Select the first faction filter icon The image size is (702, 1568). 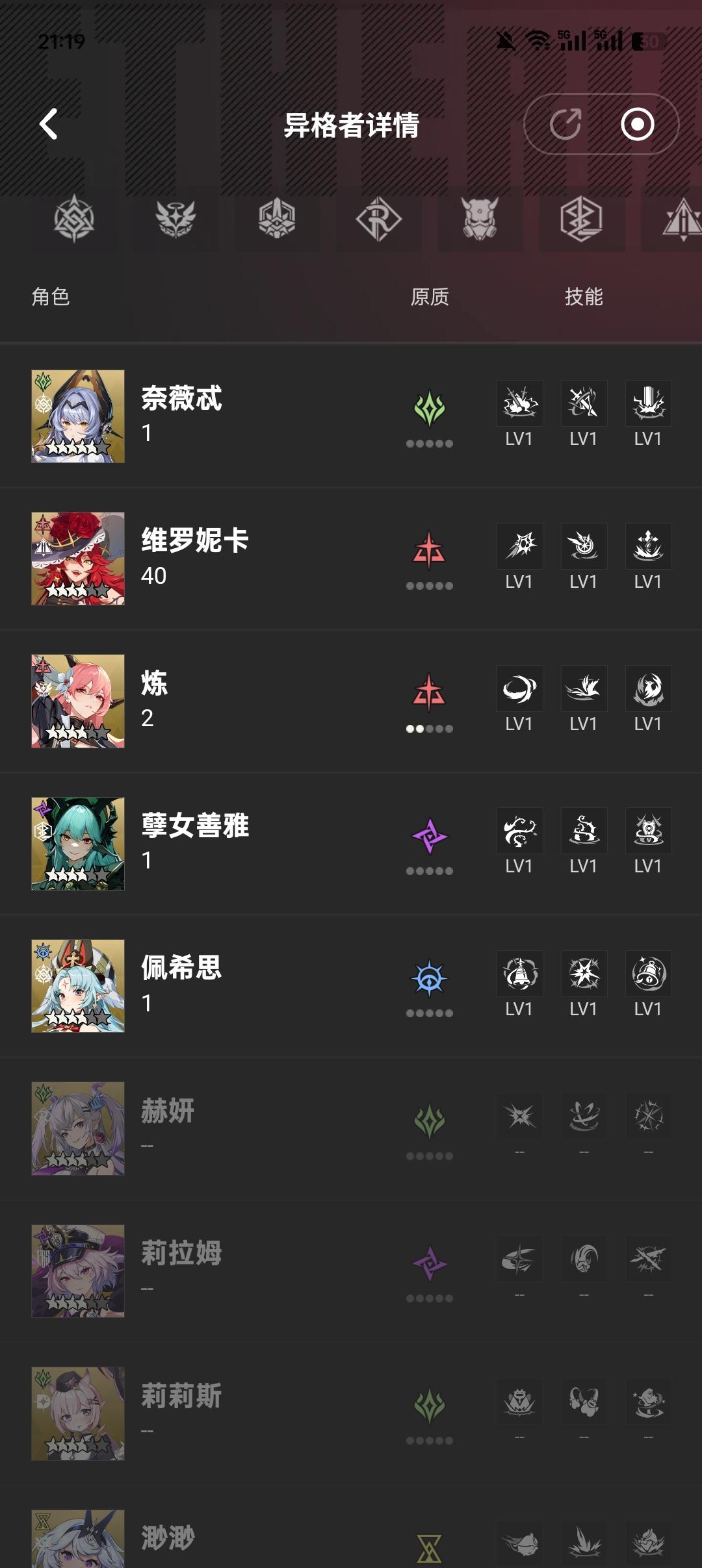tap(74, 219)
